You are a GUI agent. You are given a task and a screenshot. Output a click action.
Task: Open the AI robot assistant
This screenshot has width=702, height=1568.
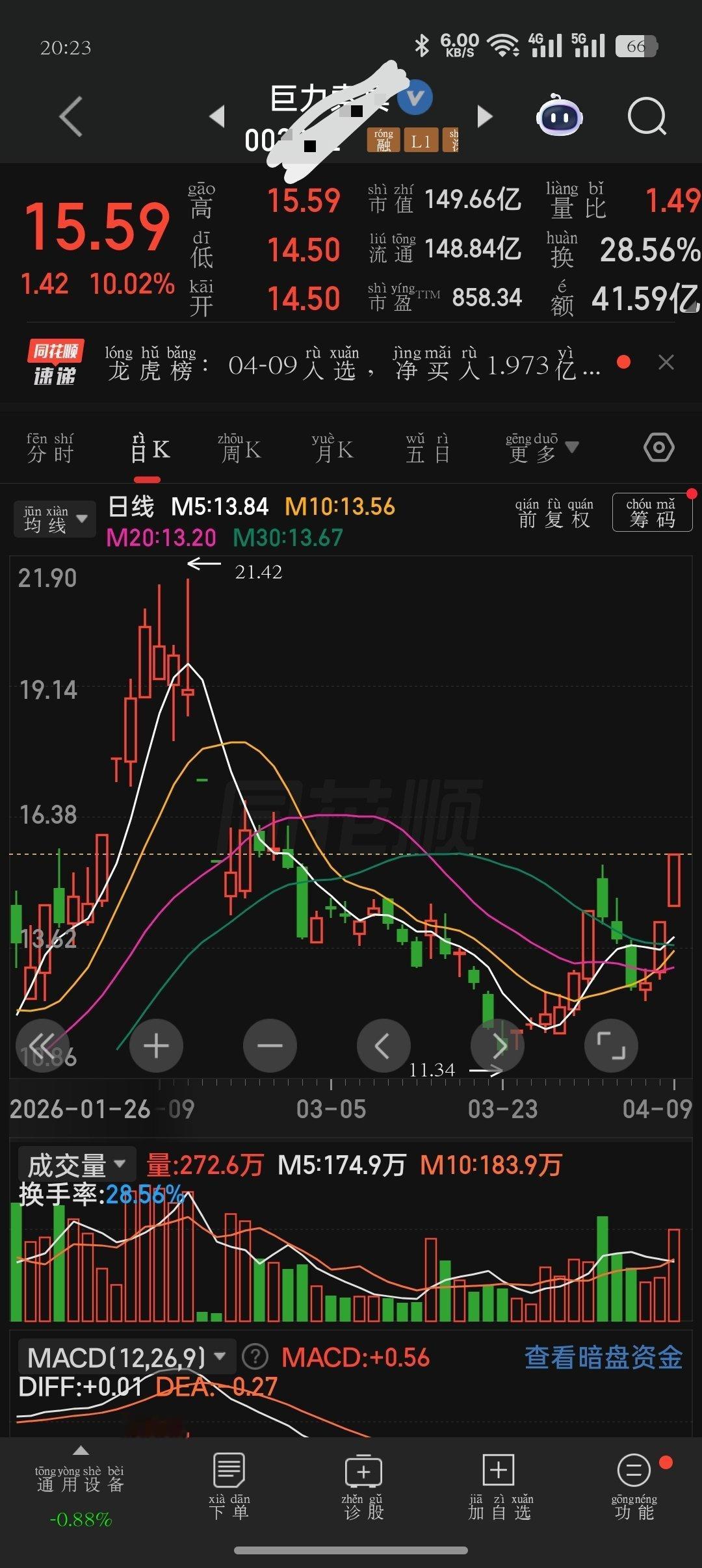[559, 117]
